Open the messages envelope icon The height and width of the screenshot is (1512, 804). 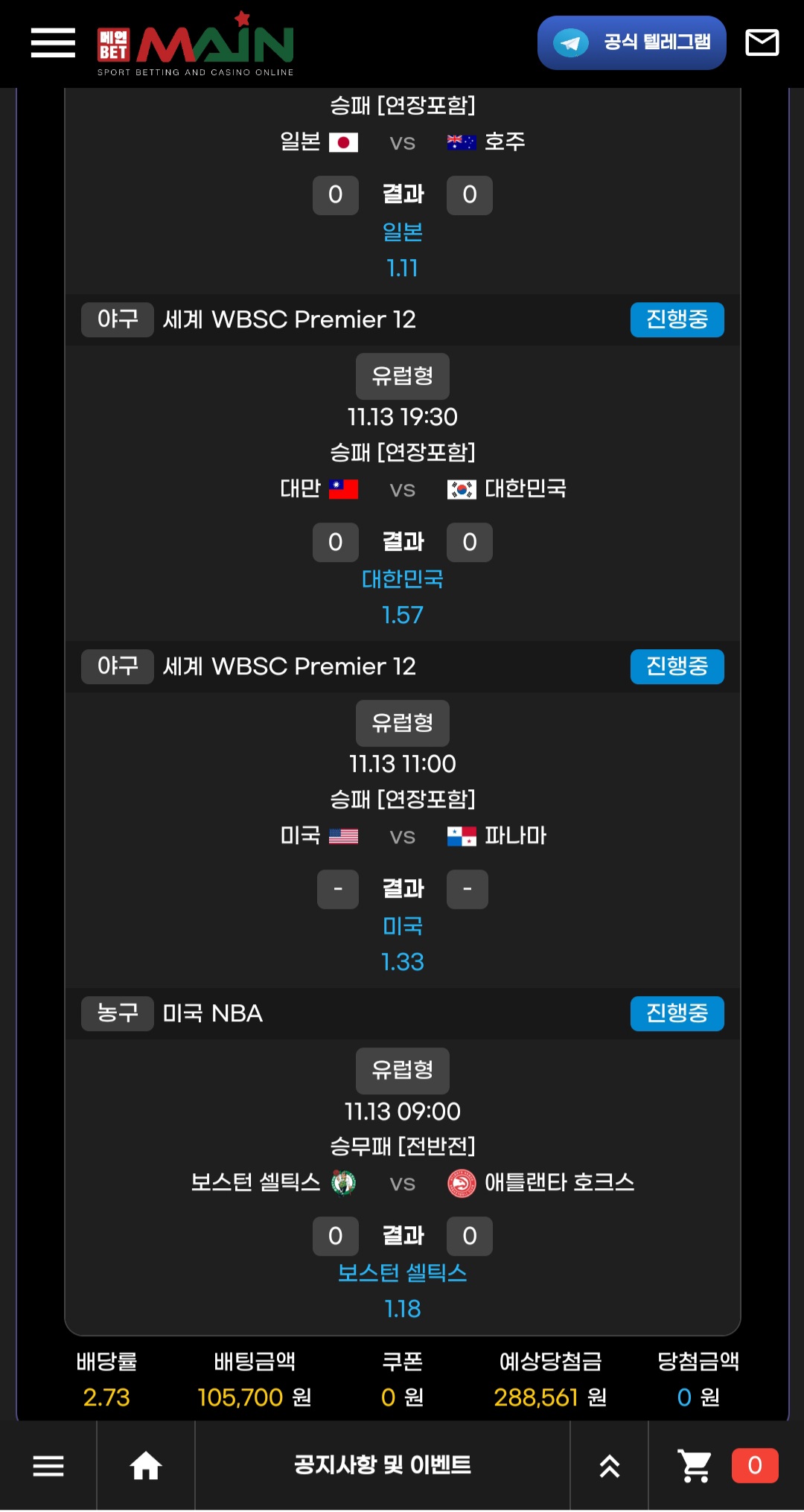point(762,42)
